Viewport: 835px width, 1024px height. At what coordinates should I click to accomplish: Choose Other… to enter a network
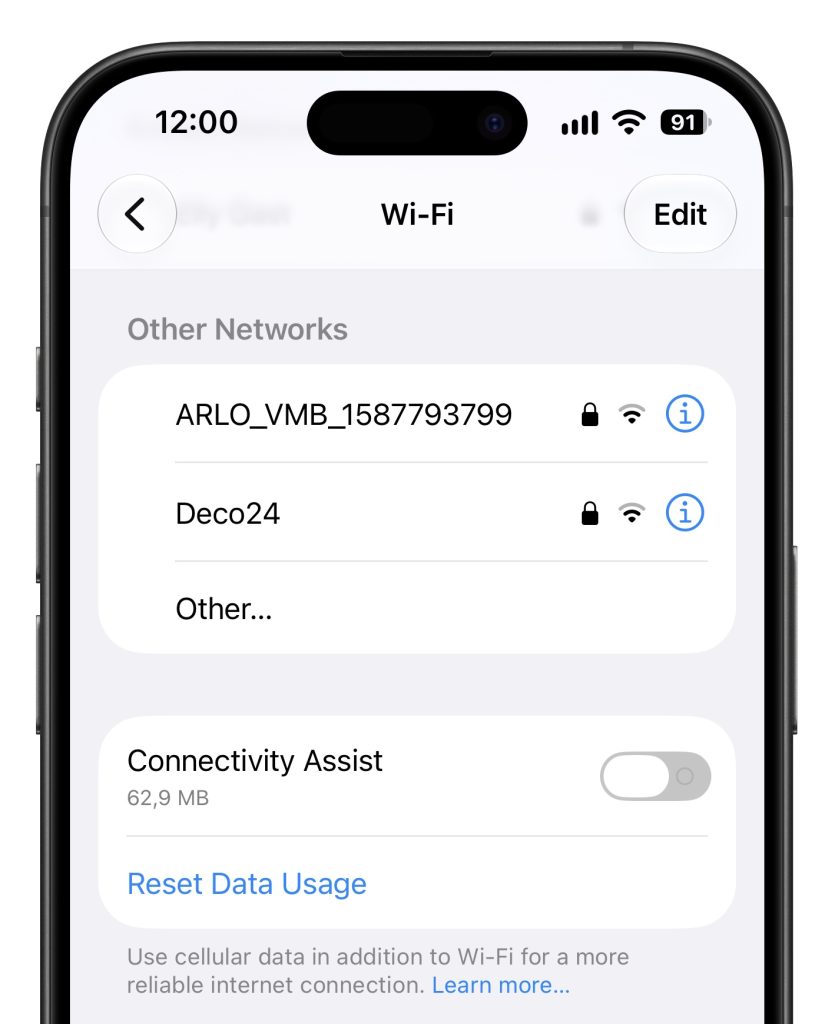point(417,608)
